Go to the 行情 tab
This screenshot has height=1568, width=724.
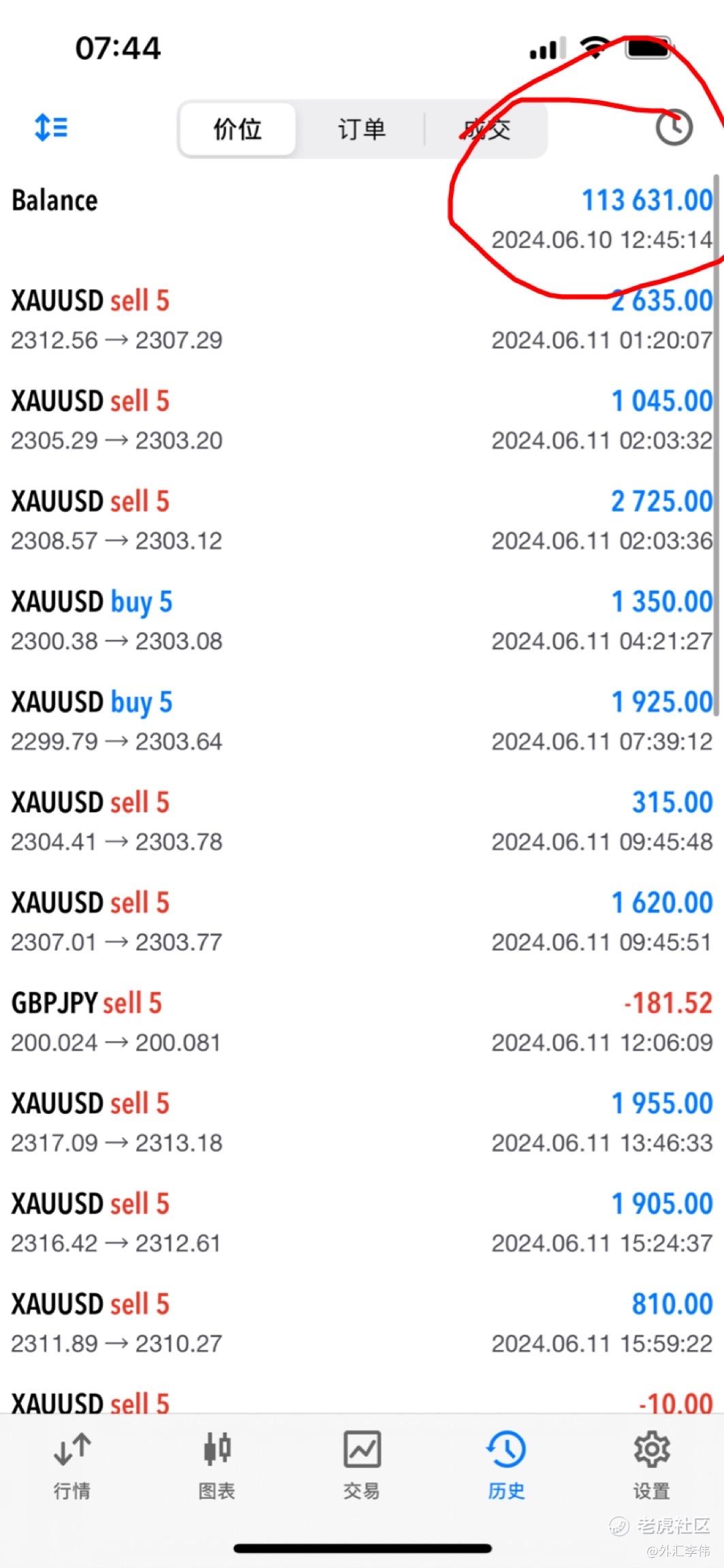(x=72, y=1465)
